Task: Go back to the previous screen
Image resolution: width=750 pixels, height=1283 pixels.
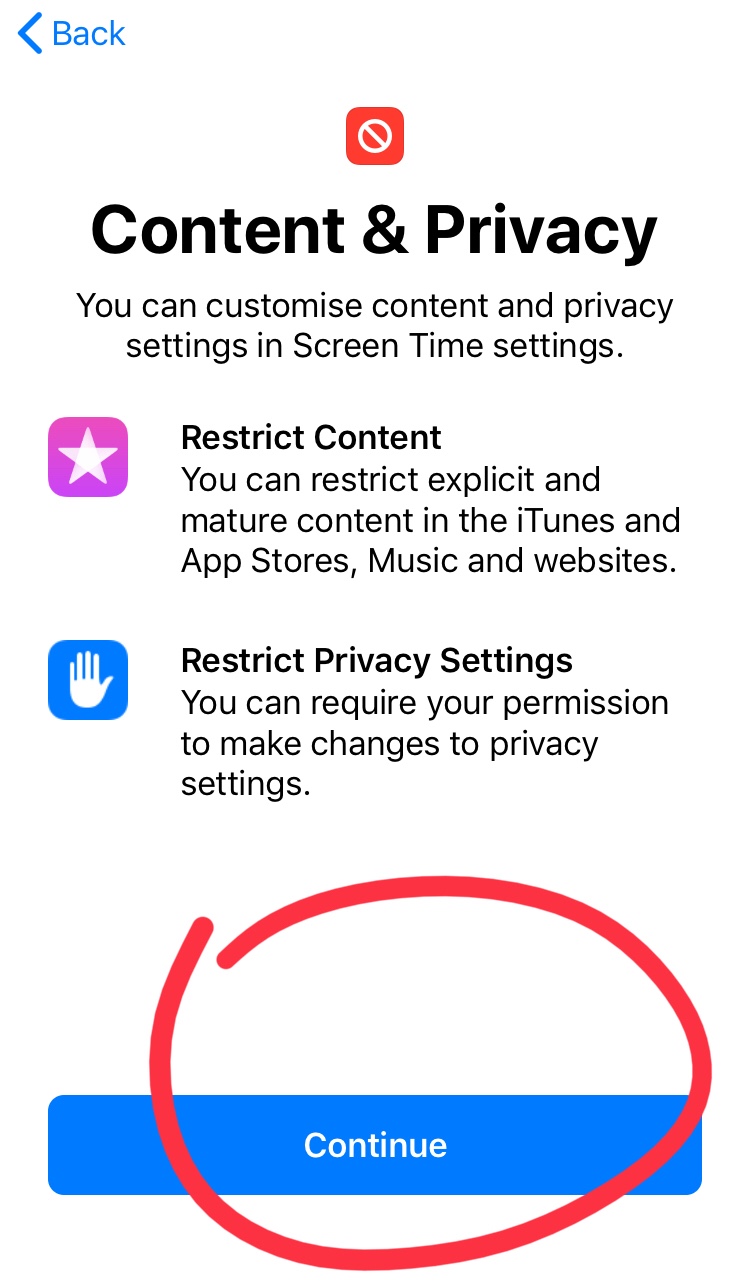Action: 72,34
